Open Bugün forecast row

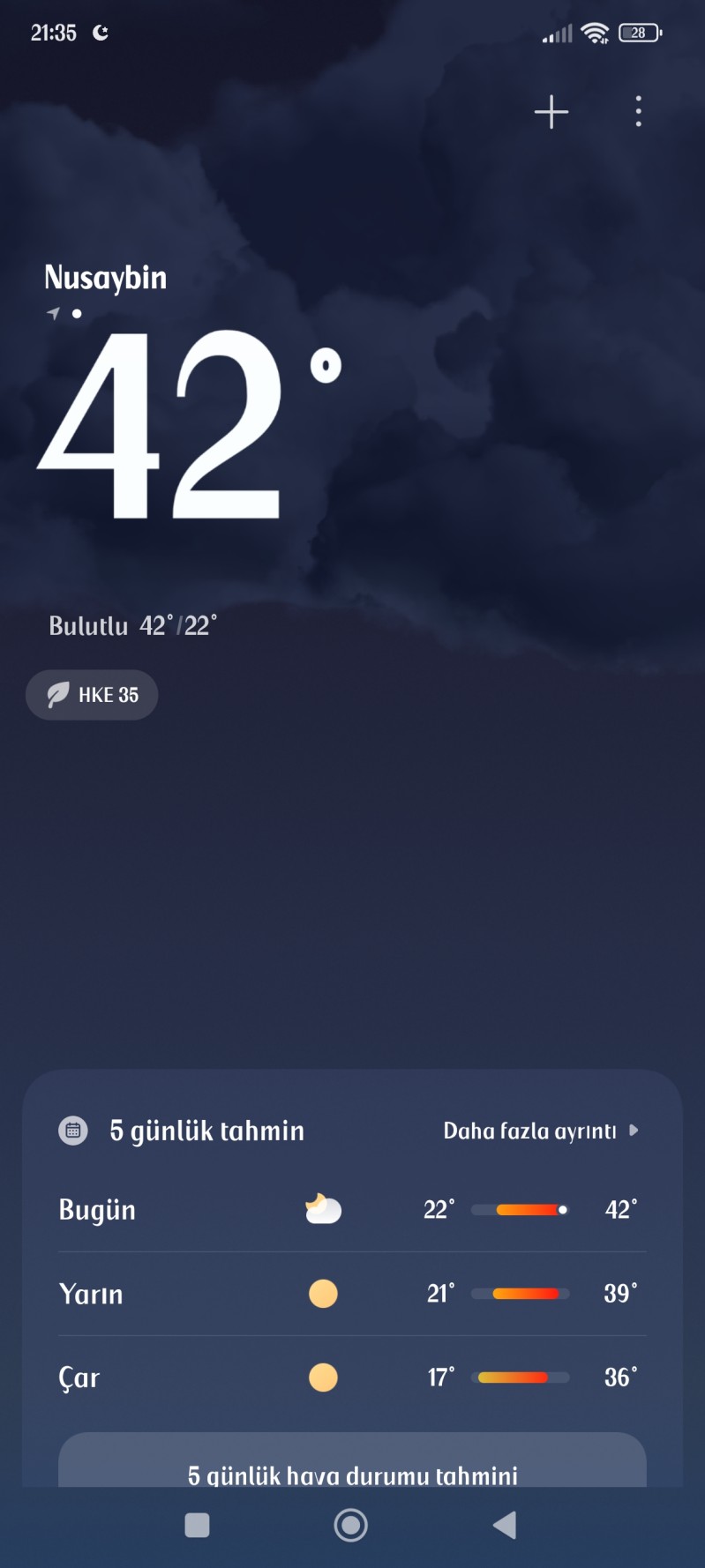(351, 1209)
